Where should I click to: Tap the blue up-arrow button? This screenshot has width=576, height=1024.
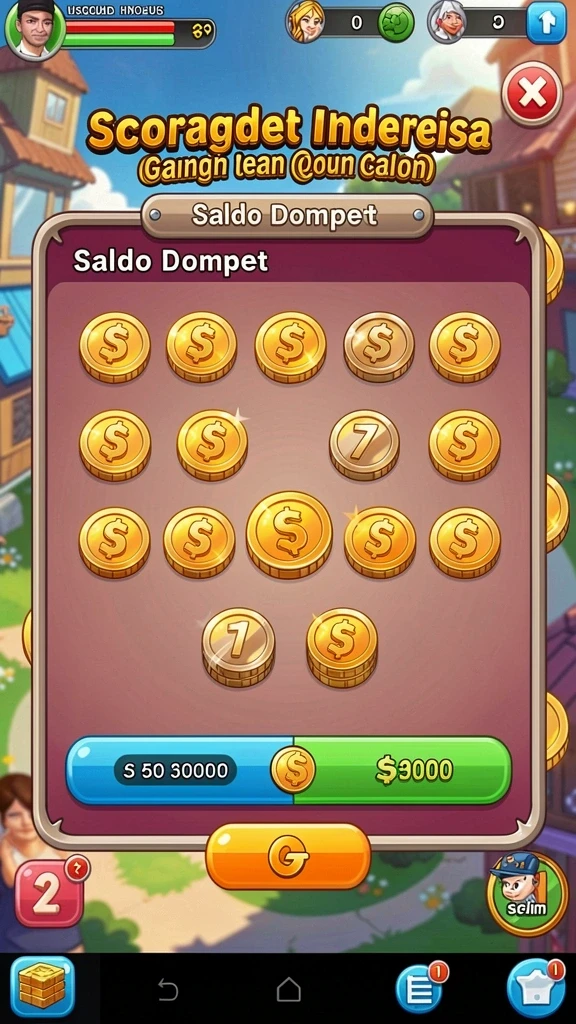[546, 23]
